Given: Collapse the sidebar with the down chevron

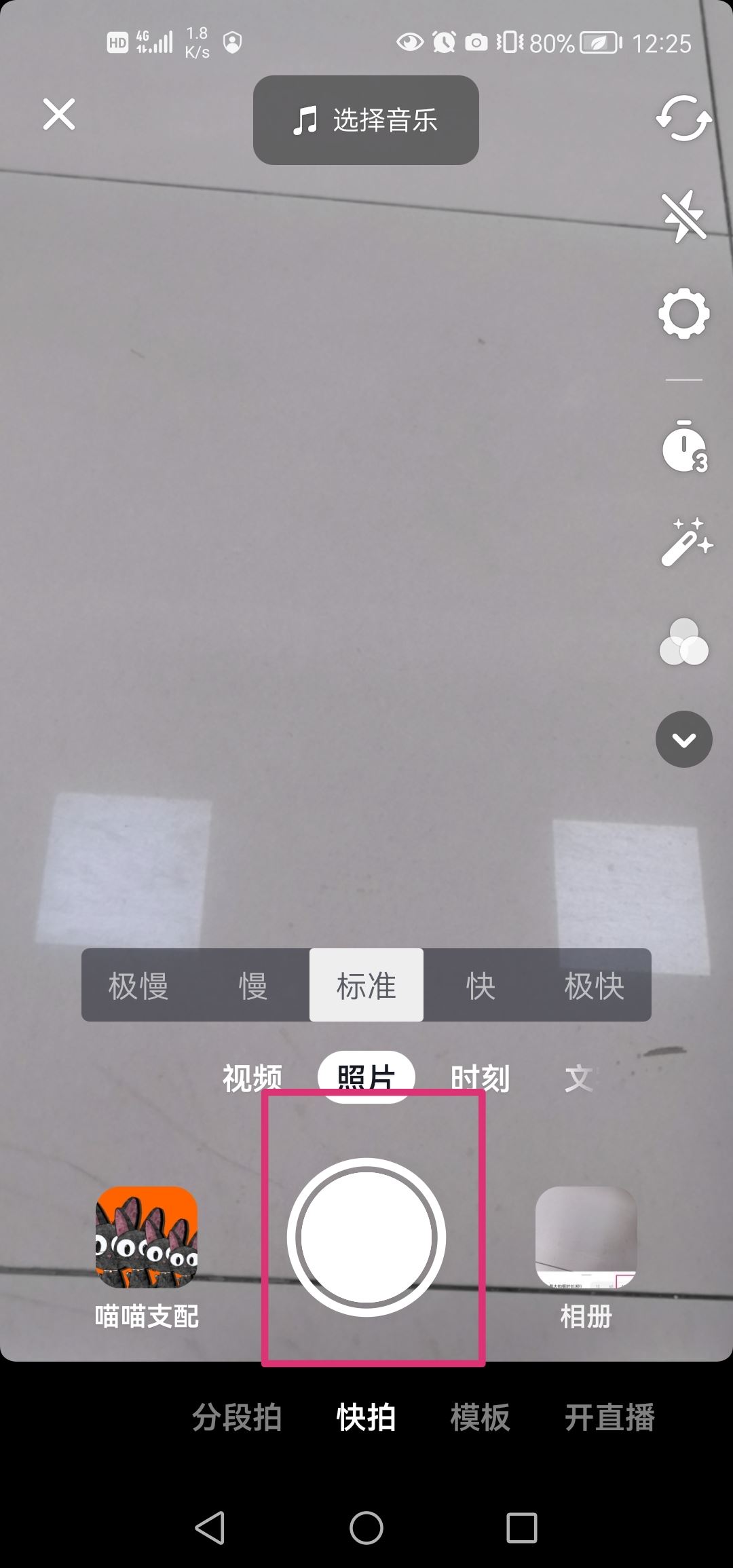Looking at the screenshot, I should pyautogui.click(x=683, y=739).
